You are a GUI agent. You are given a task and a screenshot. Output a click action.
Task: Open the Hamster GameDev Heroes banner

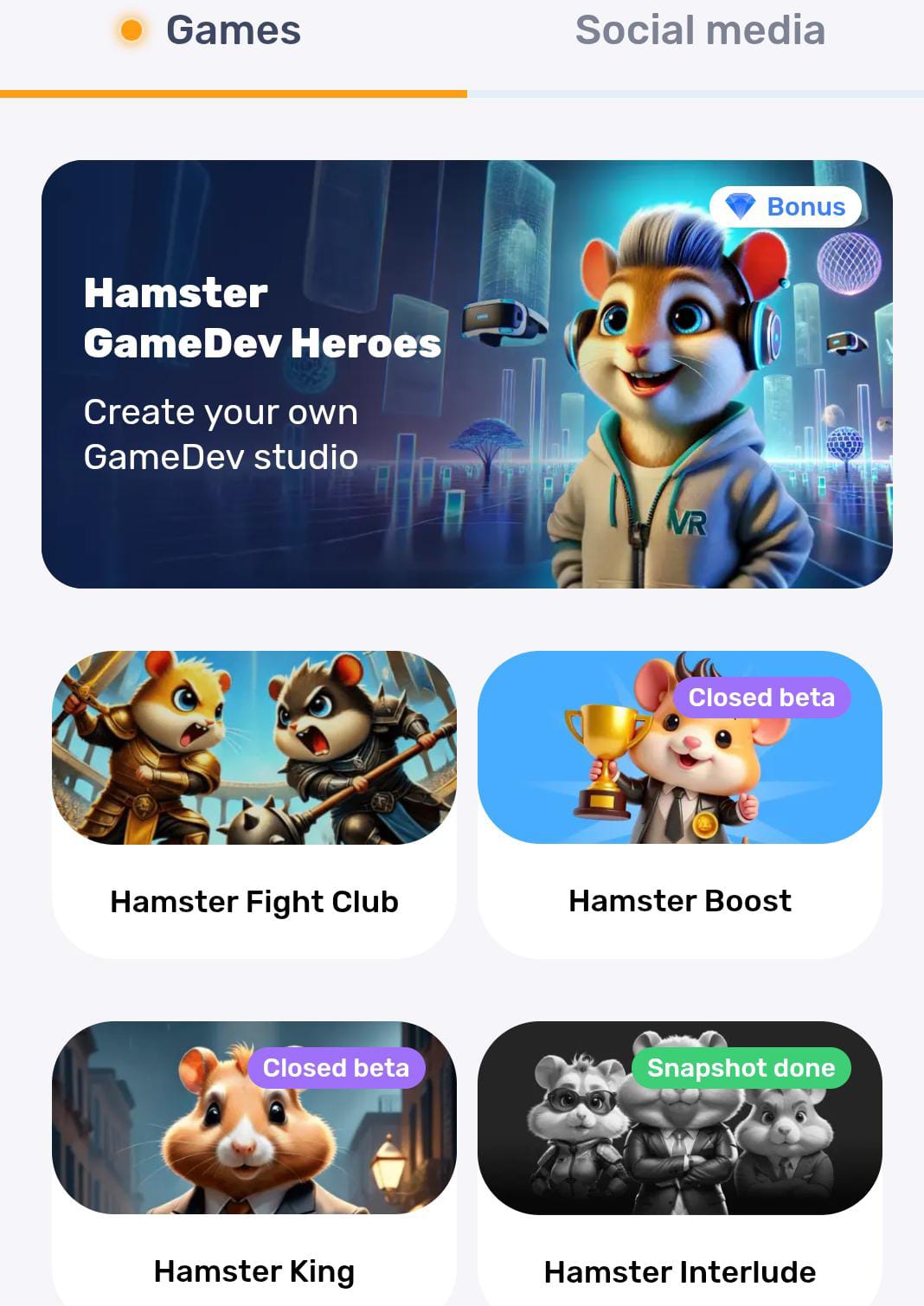[x=466, y=374]
